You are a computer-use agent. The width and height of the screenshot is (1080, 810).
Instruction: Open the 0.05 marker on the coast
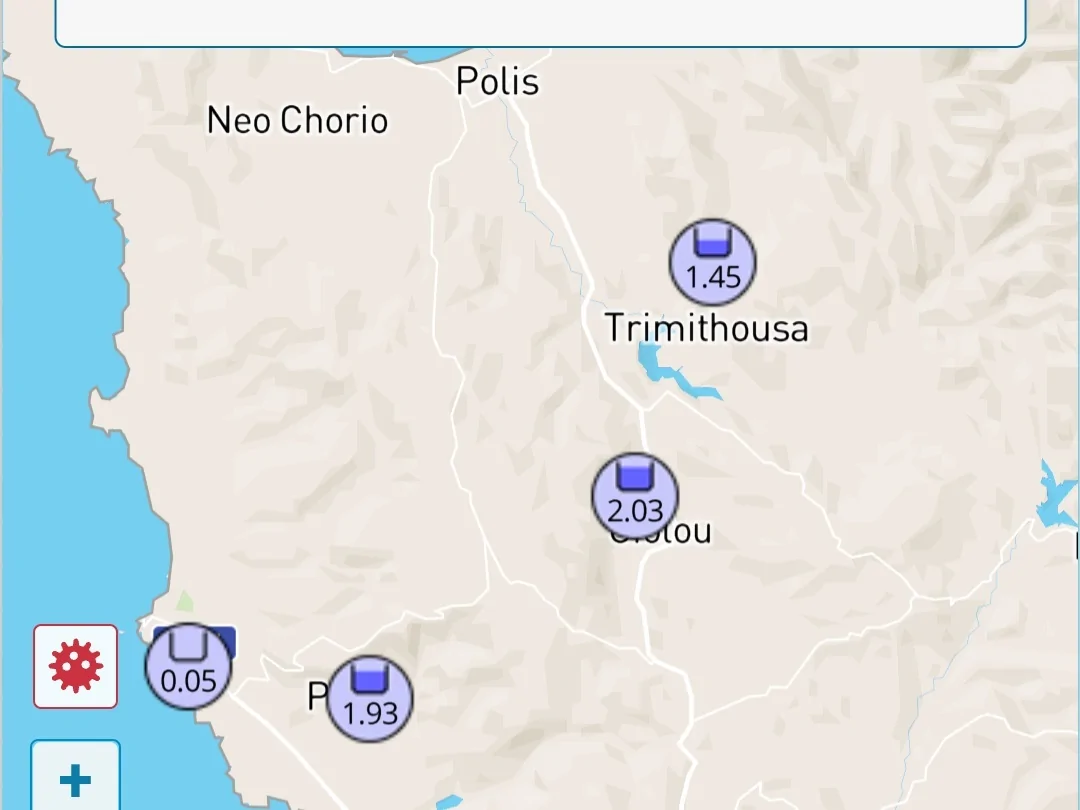coord(188,667)
